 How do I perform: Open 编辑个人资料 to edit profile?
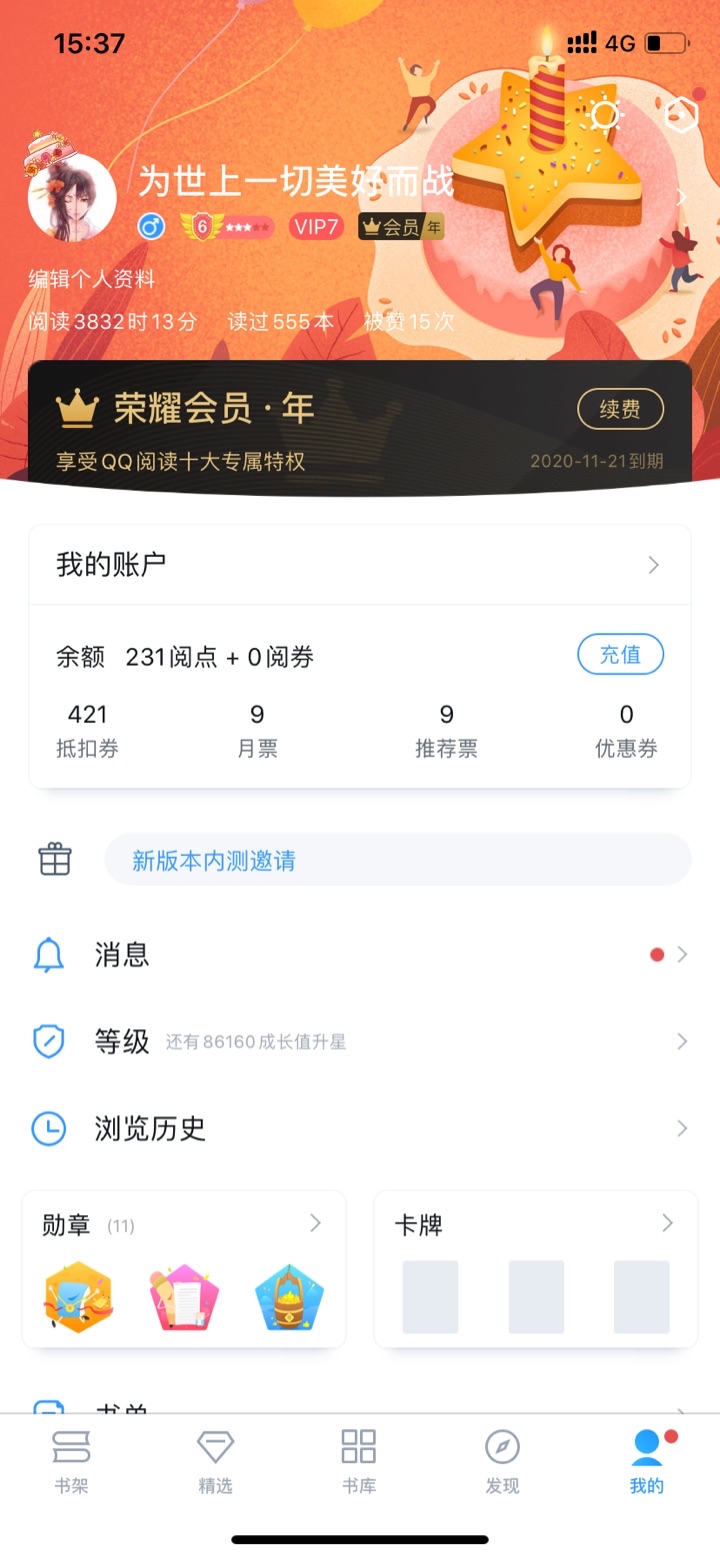click(92, 279)
